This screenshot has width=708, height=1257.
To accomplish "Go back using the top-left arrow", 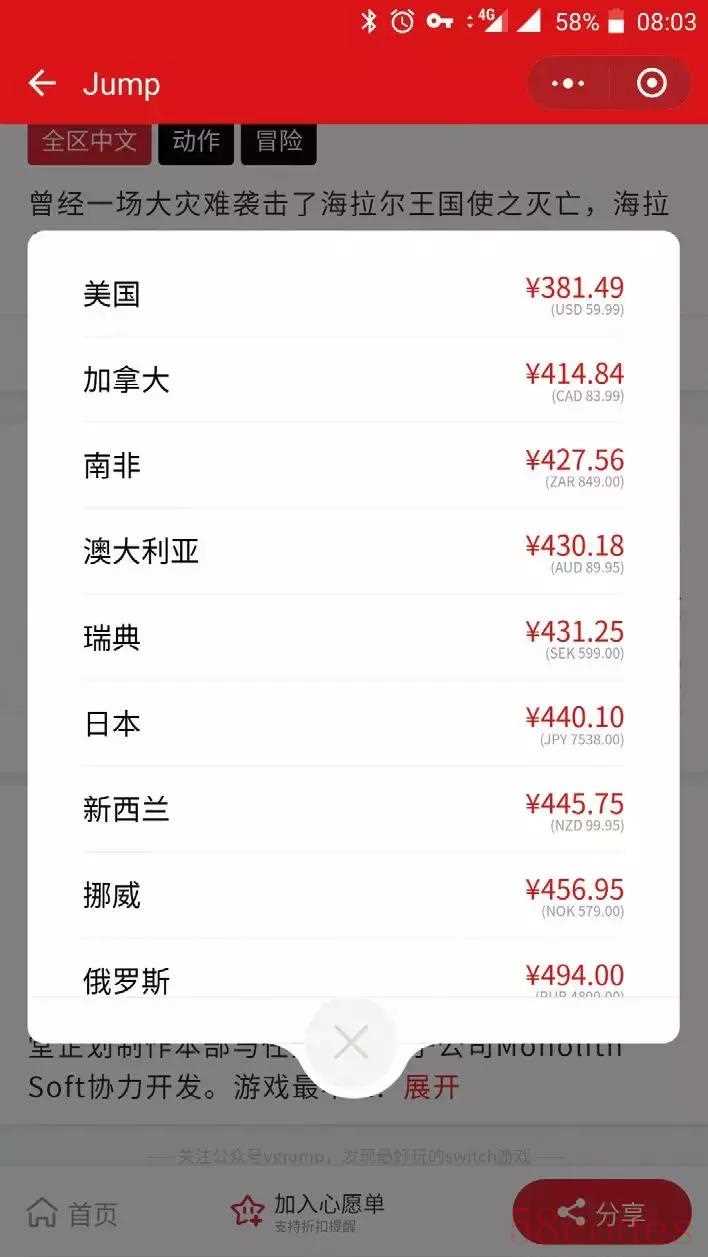I will (x=42, y=83).
